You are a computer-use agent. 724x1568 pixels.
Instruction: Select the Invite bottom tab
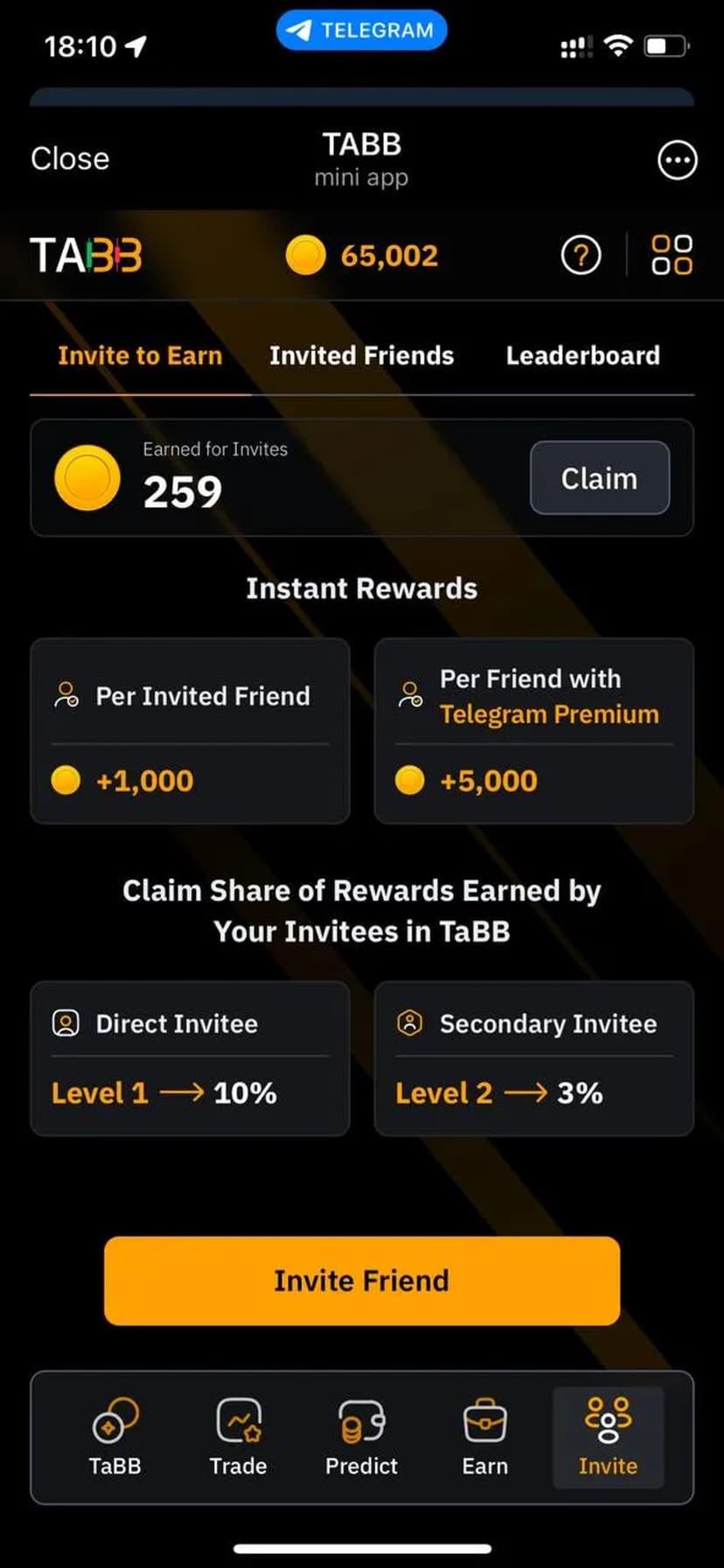pyautogui.click(x=608, y=1437)
